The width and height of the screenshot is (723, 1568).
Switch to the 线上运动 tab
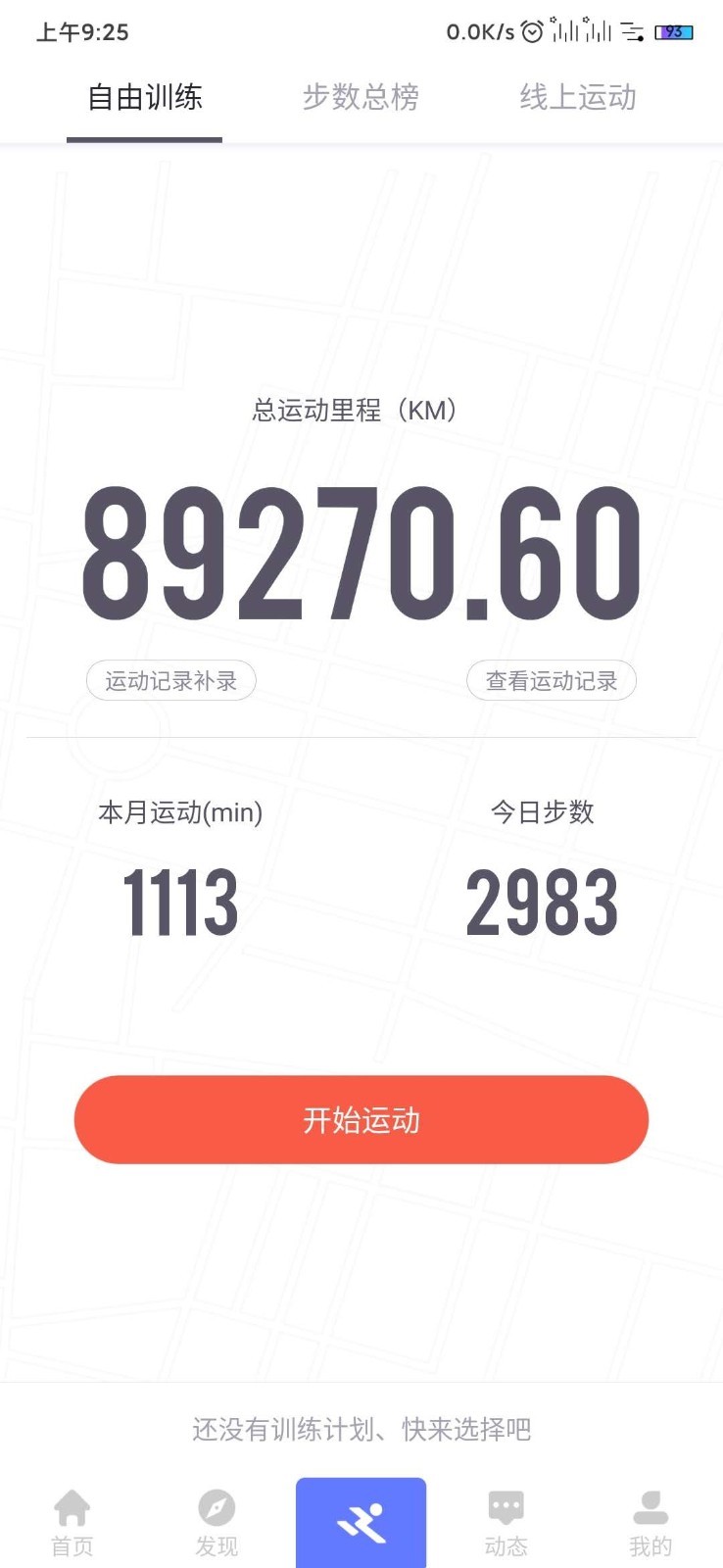pos(577,97)
